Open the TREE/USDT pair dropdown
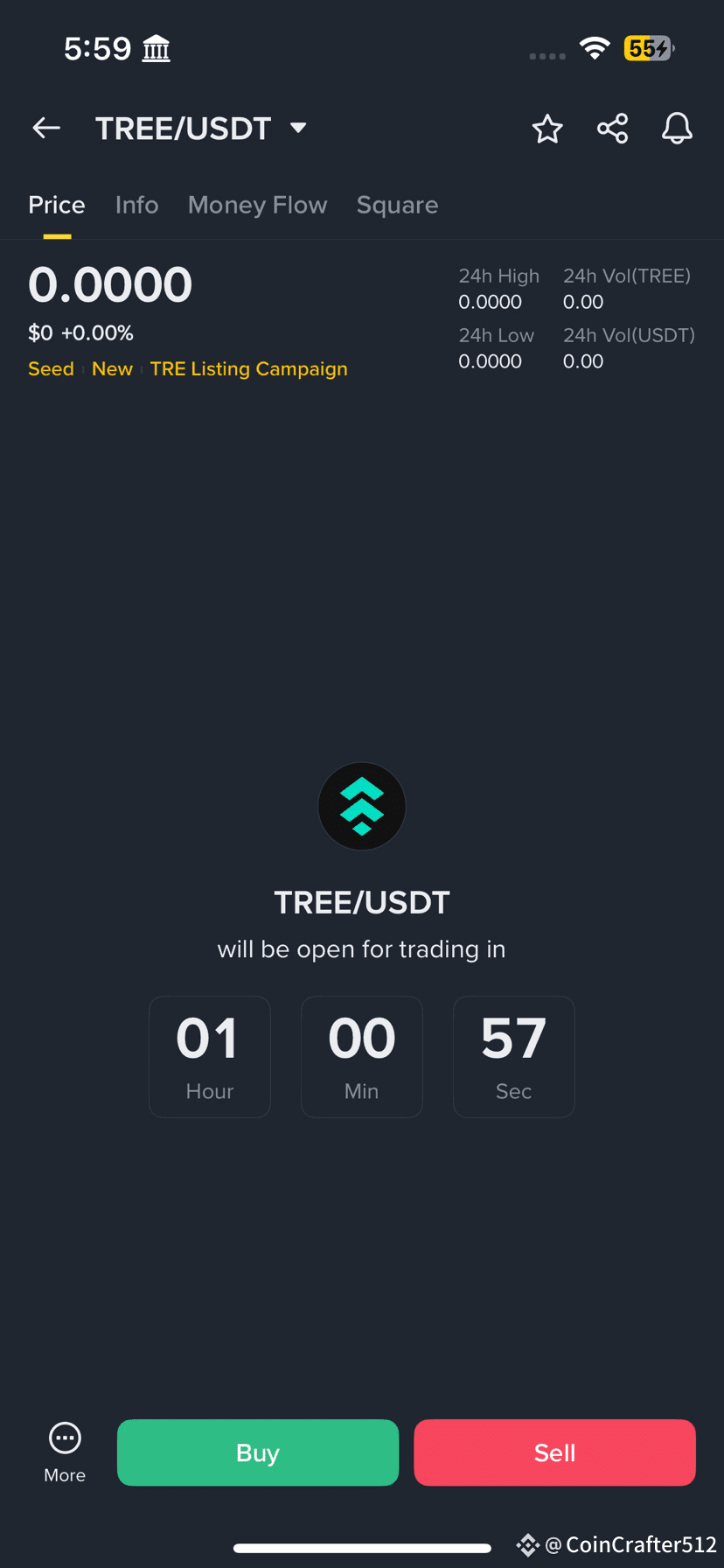This screenshot has width=724, height=1568. pos(297,129)
